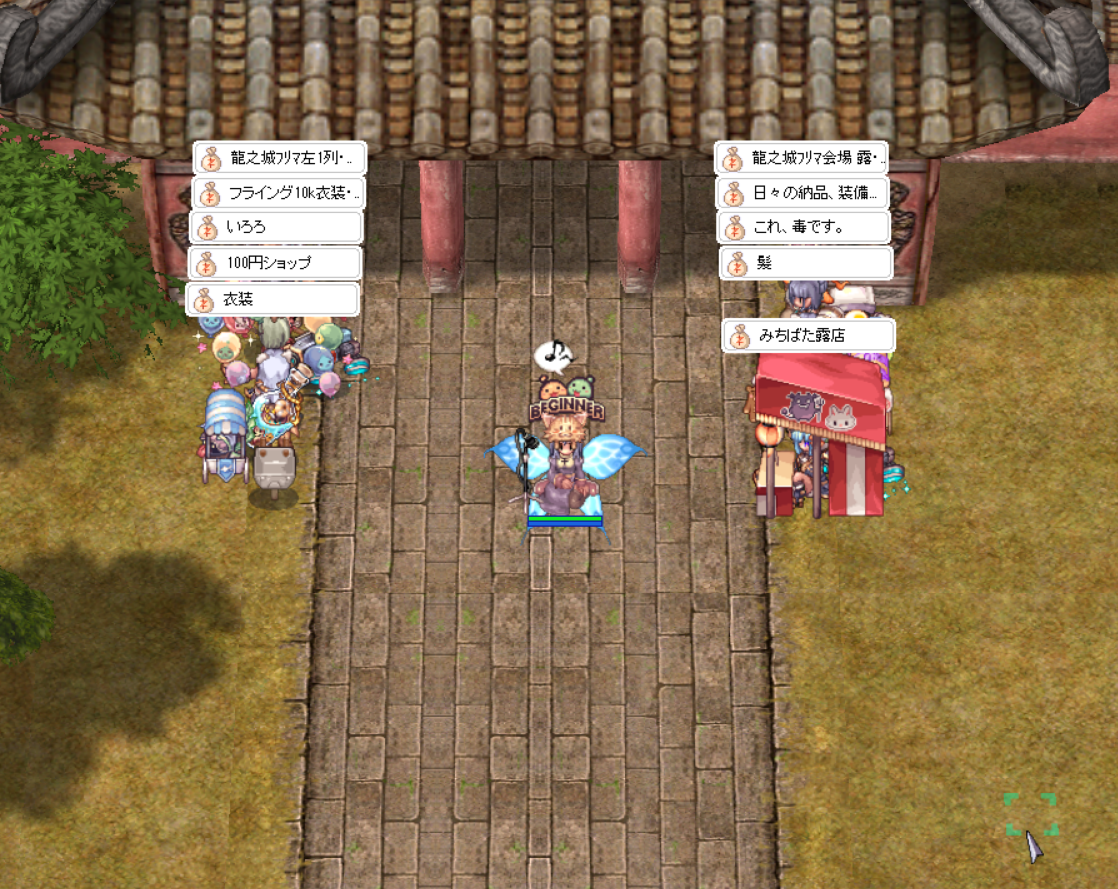This screenshot has height=889, width=1118.
Task: Browse the みちばた露店 stall
Action: coord(808,336)
